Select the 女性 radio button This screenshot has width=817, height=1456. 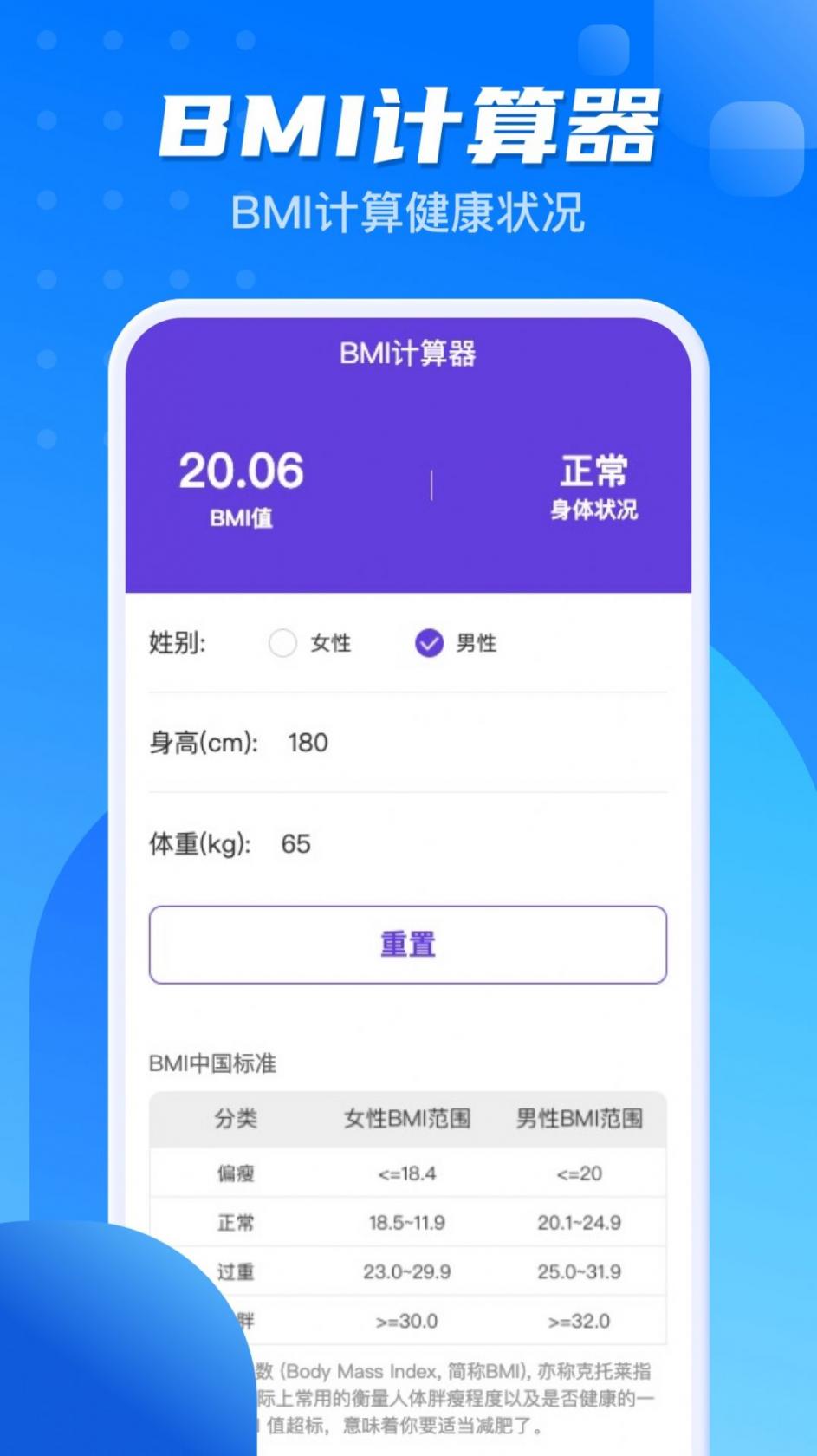pyautogui.click(x=283, y=644)
